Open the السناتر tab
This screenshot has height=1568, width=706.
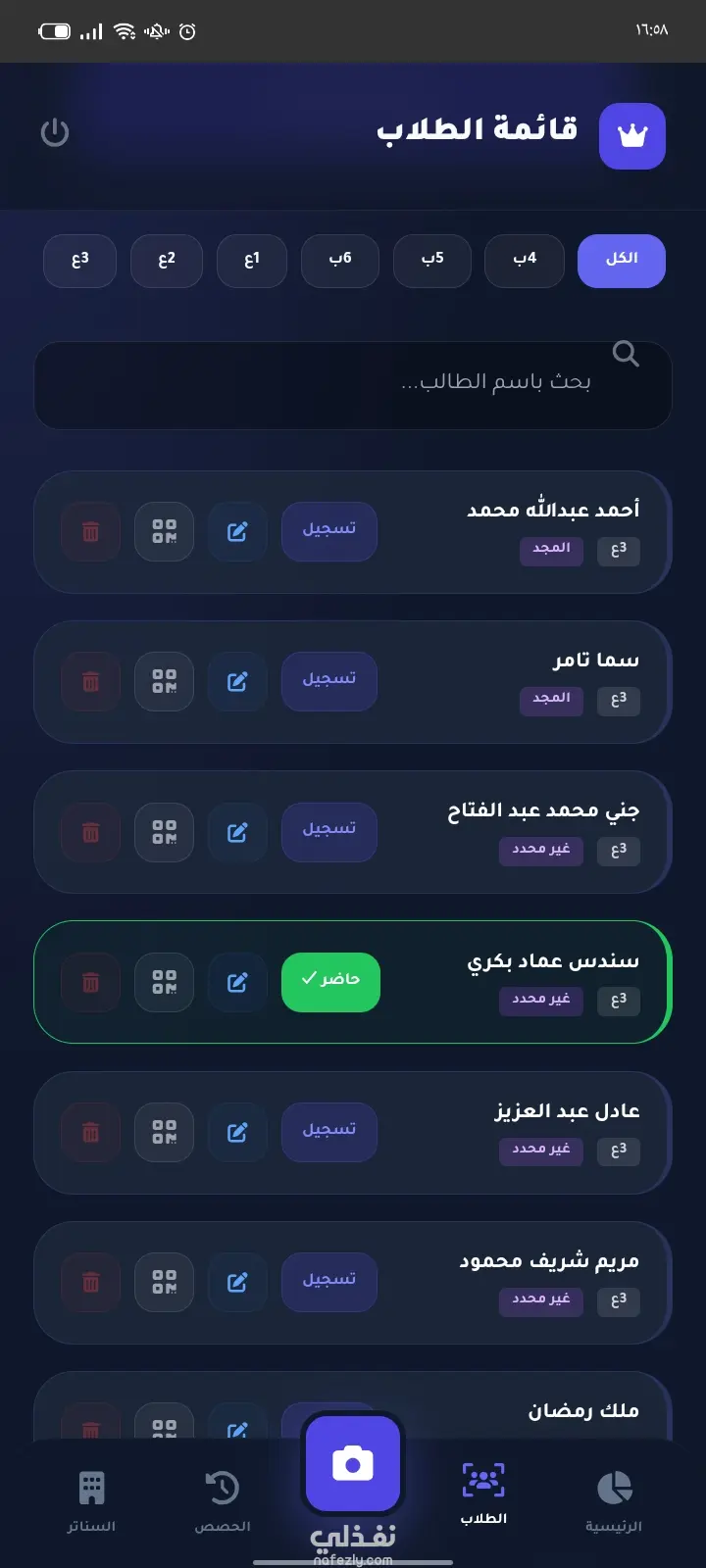pos(91,1499)
